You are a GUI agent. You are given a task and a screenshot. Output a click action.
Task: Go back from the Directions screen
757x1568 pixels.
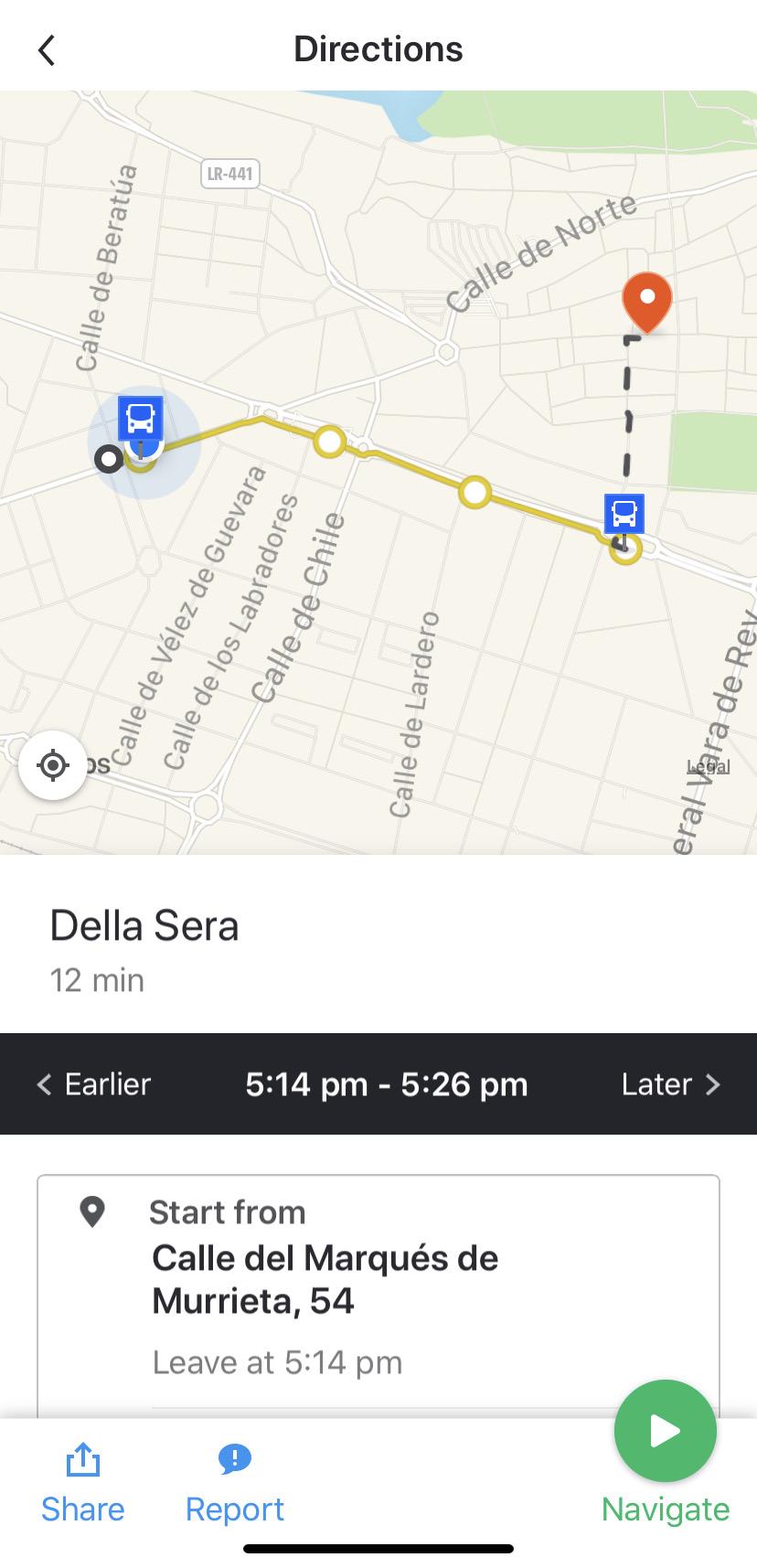[x=47, y=50]
